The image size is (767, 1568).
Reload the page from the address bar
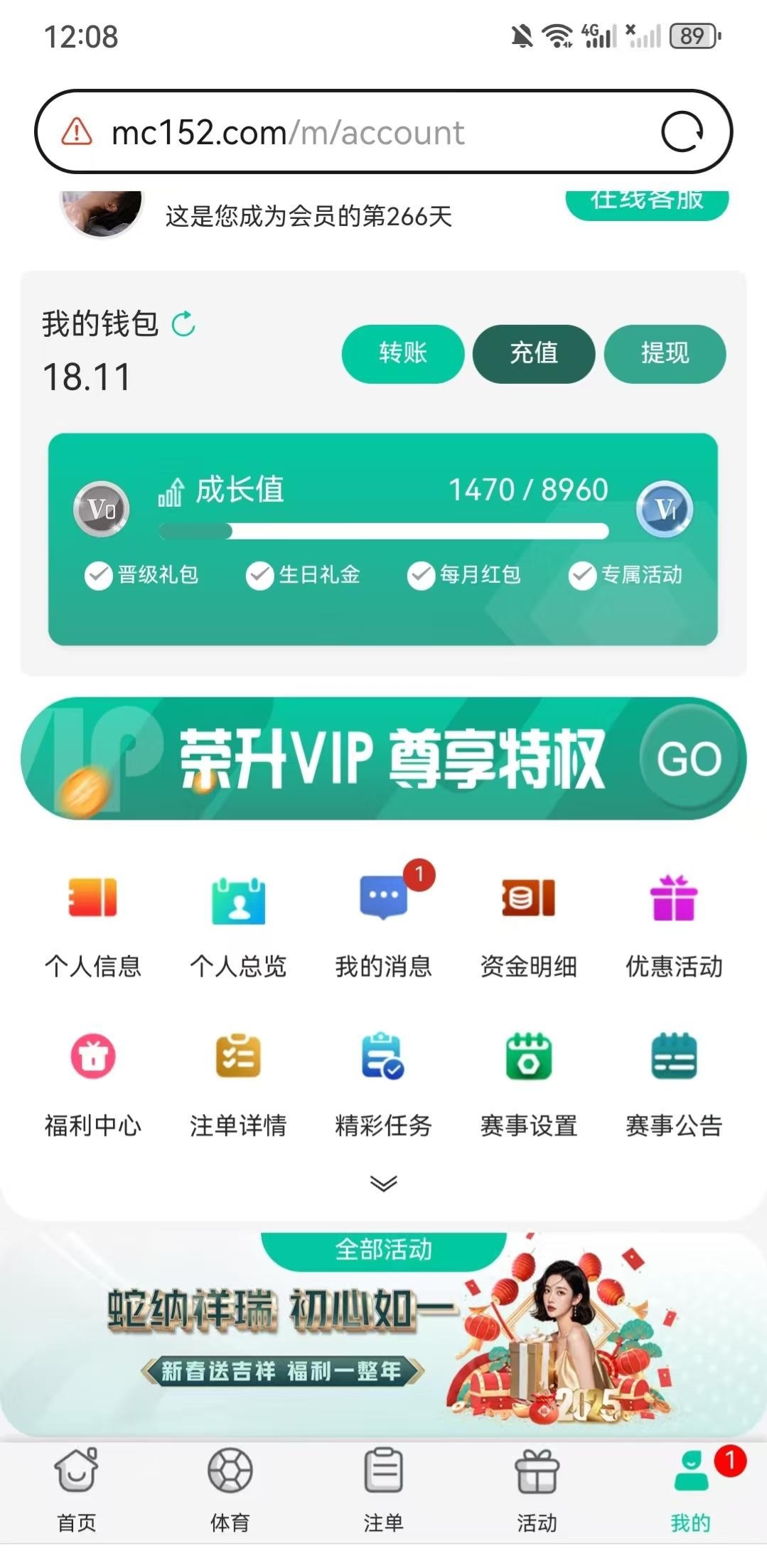pos(682,132)
